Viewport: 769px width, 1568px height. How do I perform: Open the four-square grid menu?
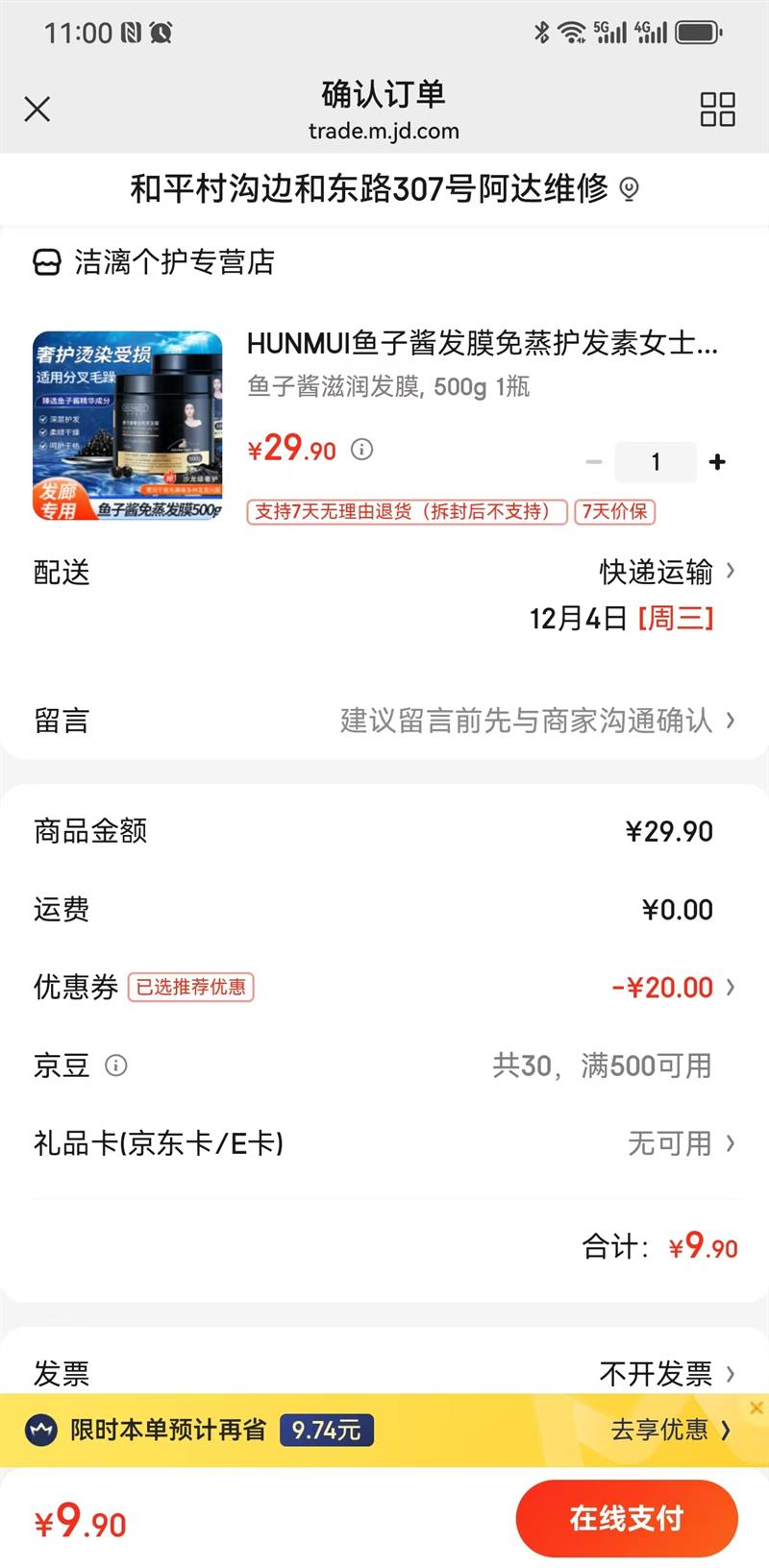717,110
